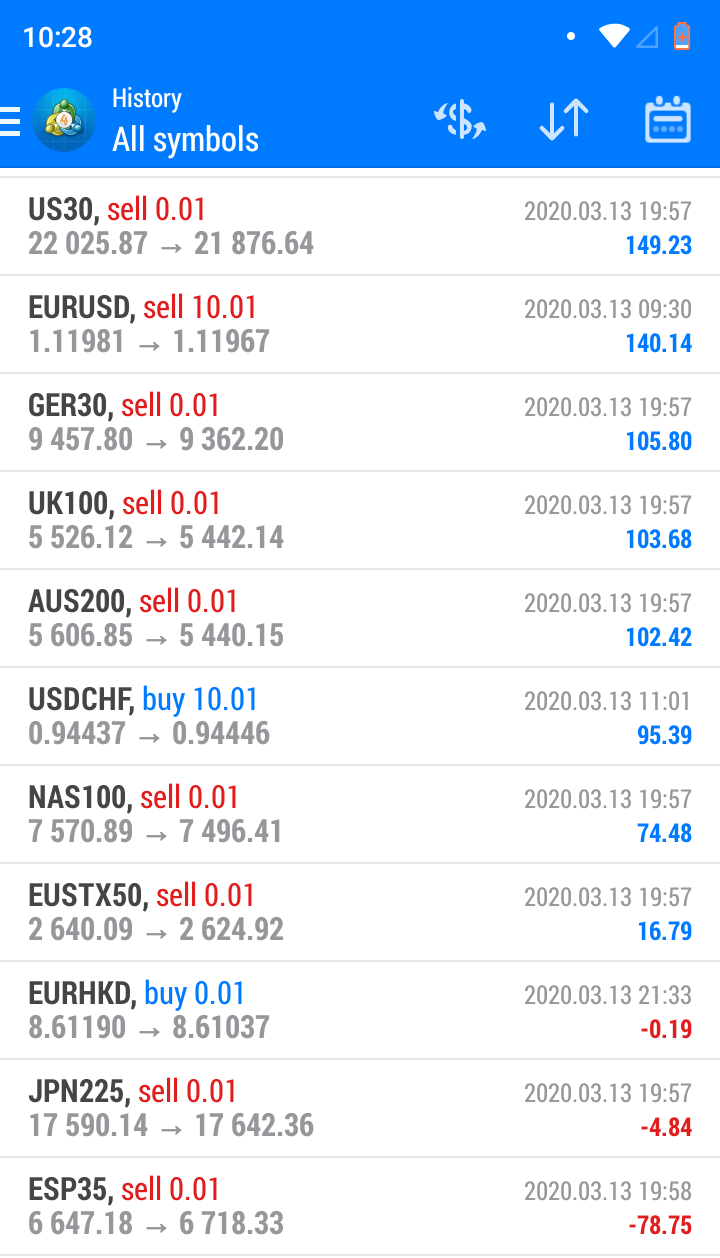Open the symbol filter icon
This screenshot has width=720, height=1258.
point(460,121)
